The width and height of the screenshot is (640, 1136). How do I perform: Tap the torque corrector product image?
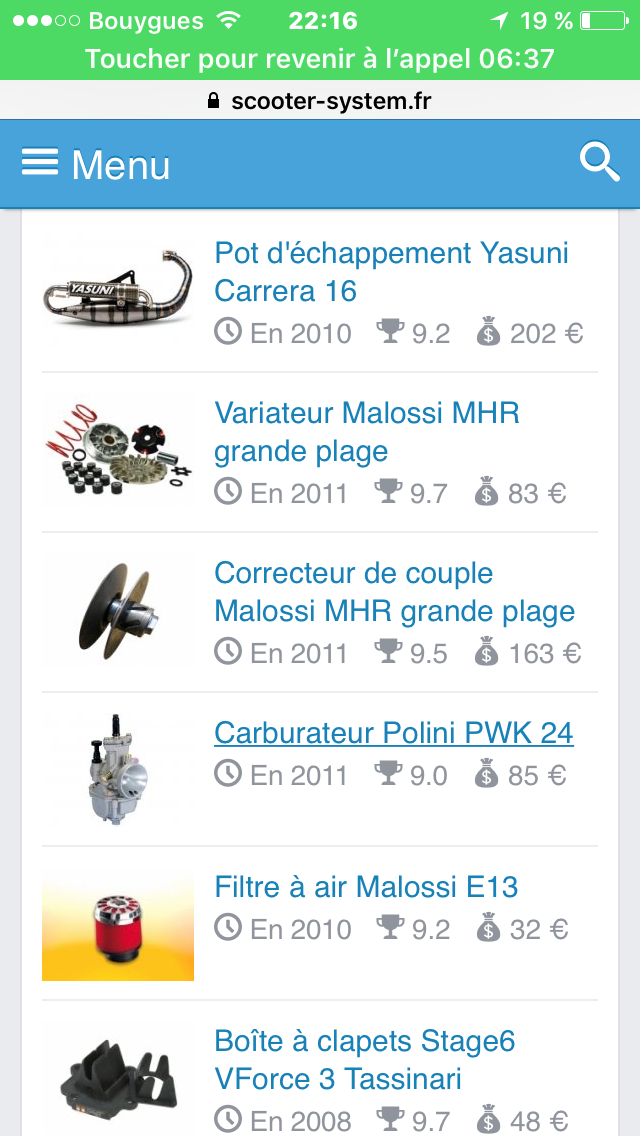(x=118, y=611)
